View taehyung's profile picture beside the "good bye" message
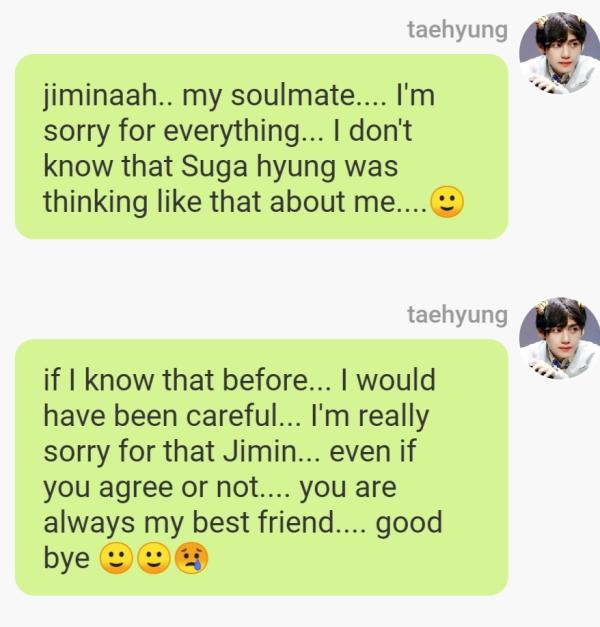The height and width of the screenshot is (627, 600). click(559, 338)
